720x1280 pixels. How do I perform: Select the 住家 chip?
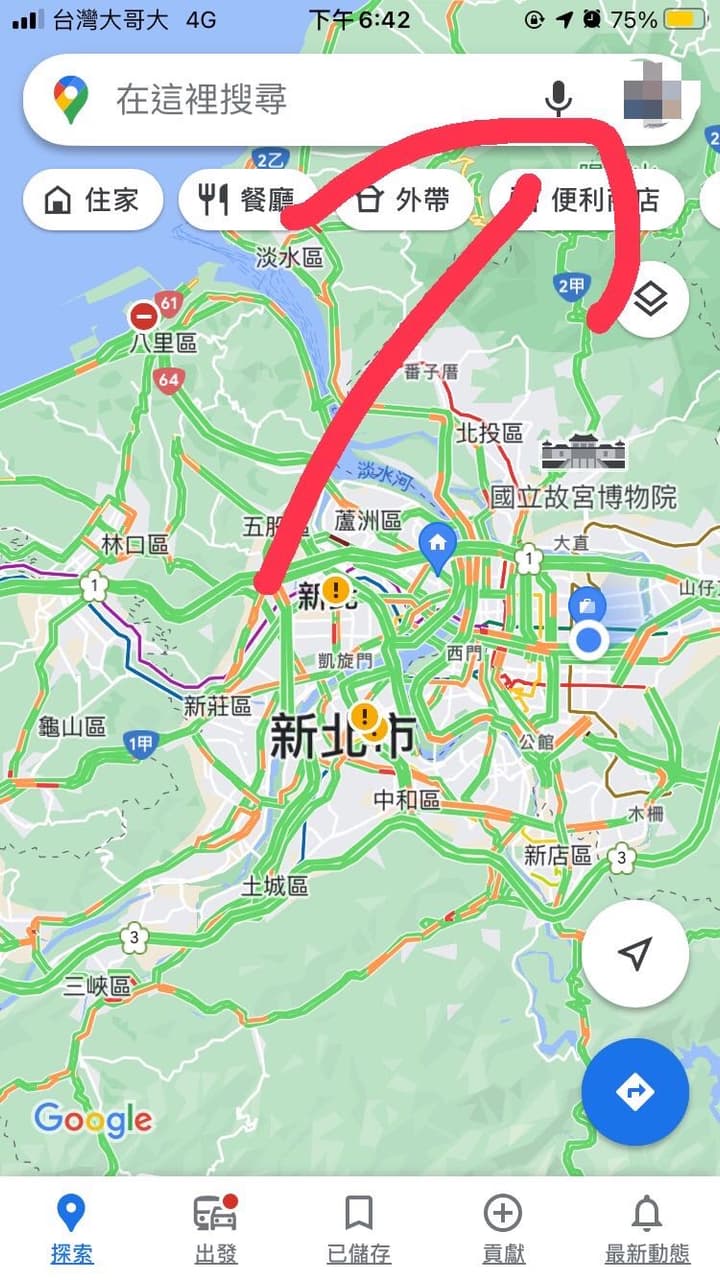click(92, 199)
